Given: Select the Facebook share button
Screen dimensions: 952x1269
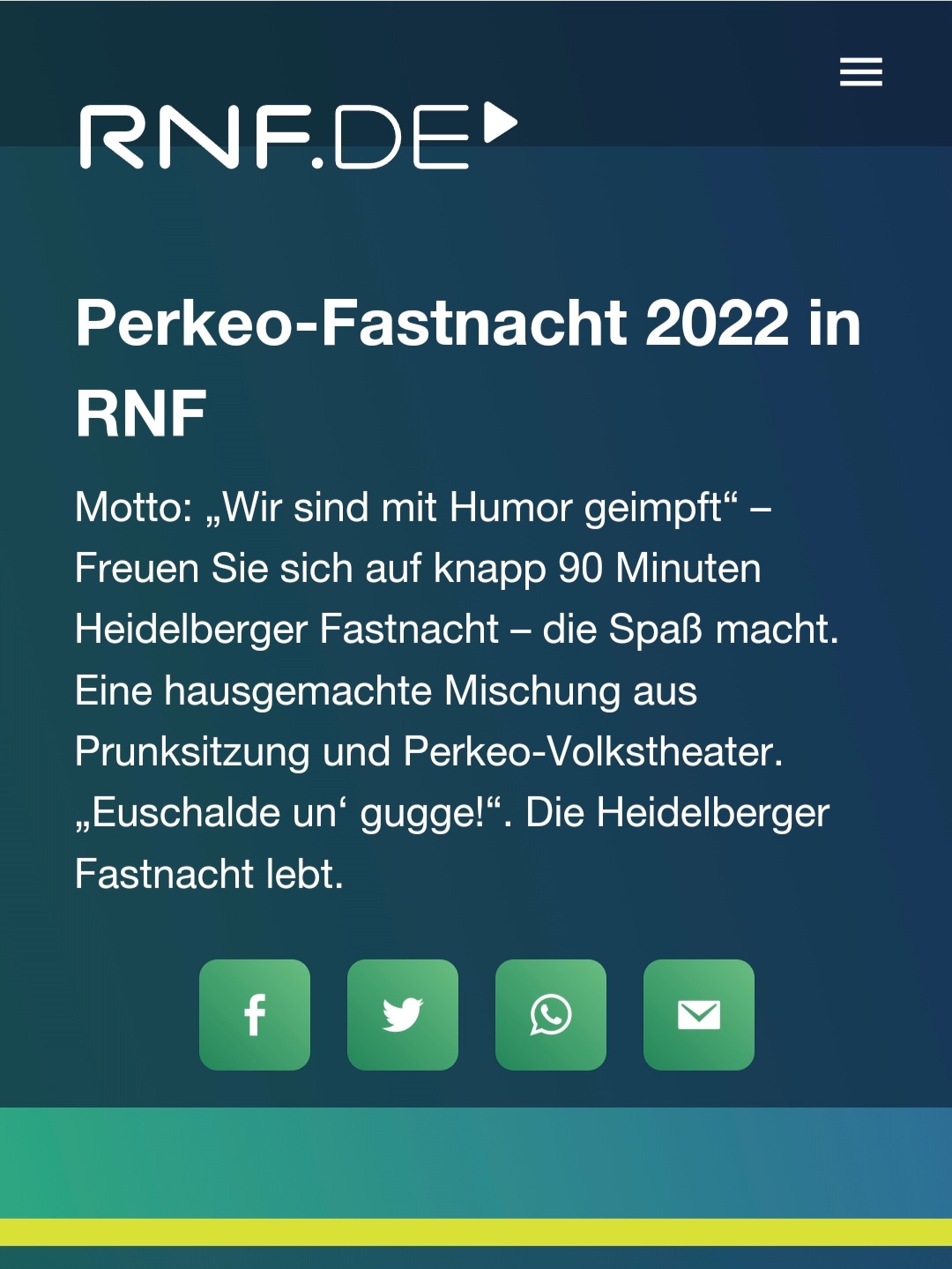Looking at the screenshot, I should (254, 1014).
